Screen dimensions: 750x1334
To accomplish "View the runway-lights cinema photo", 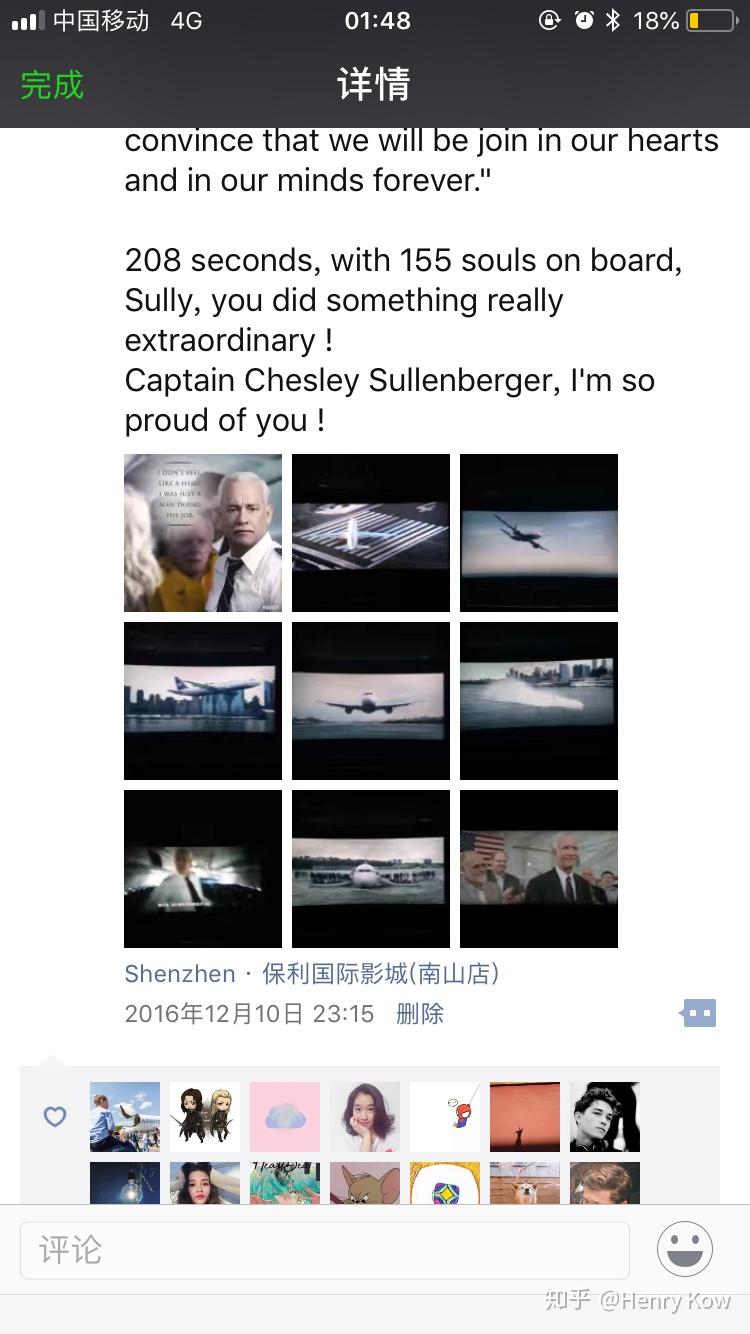I will pos(371,533).
